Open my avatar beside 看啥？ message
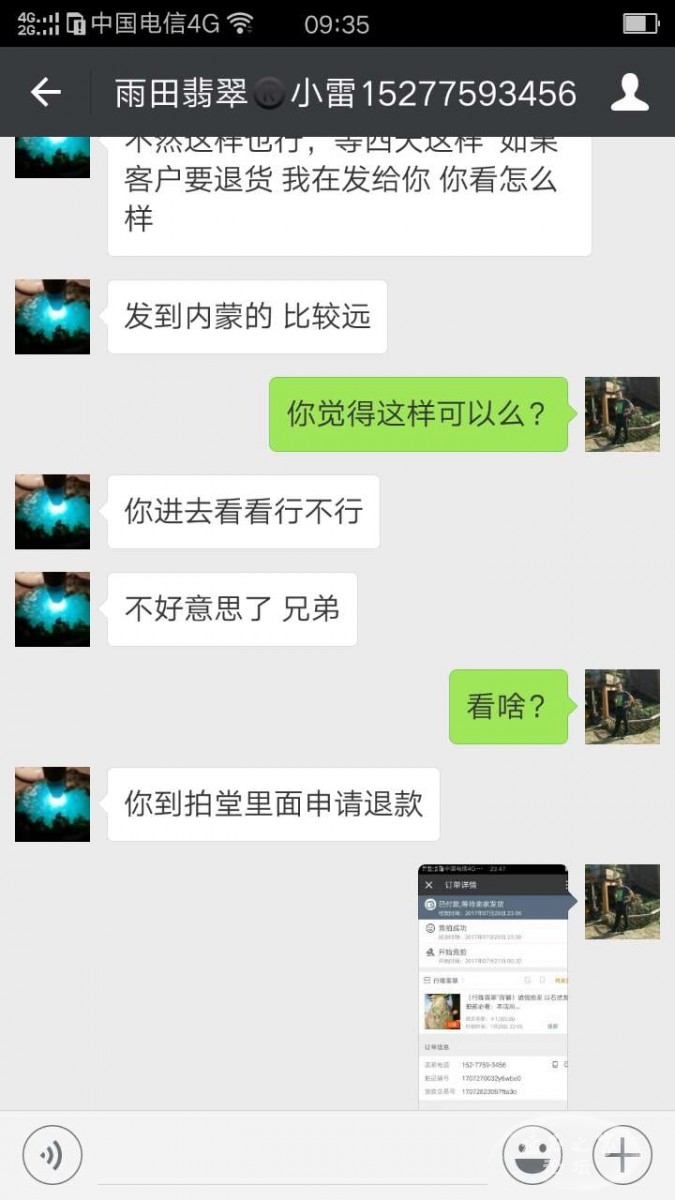The width and height of the screenshot is (675, 1200). click(622, 707)
